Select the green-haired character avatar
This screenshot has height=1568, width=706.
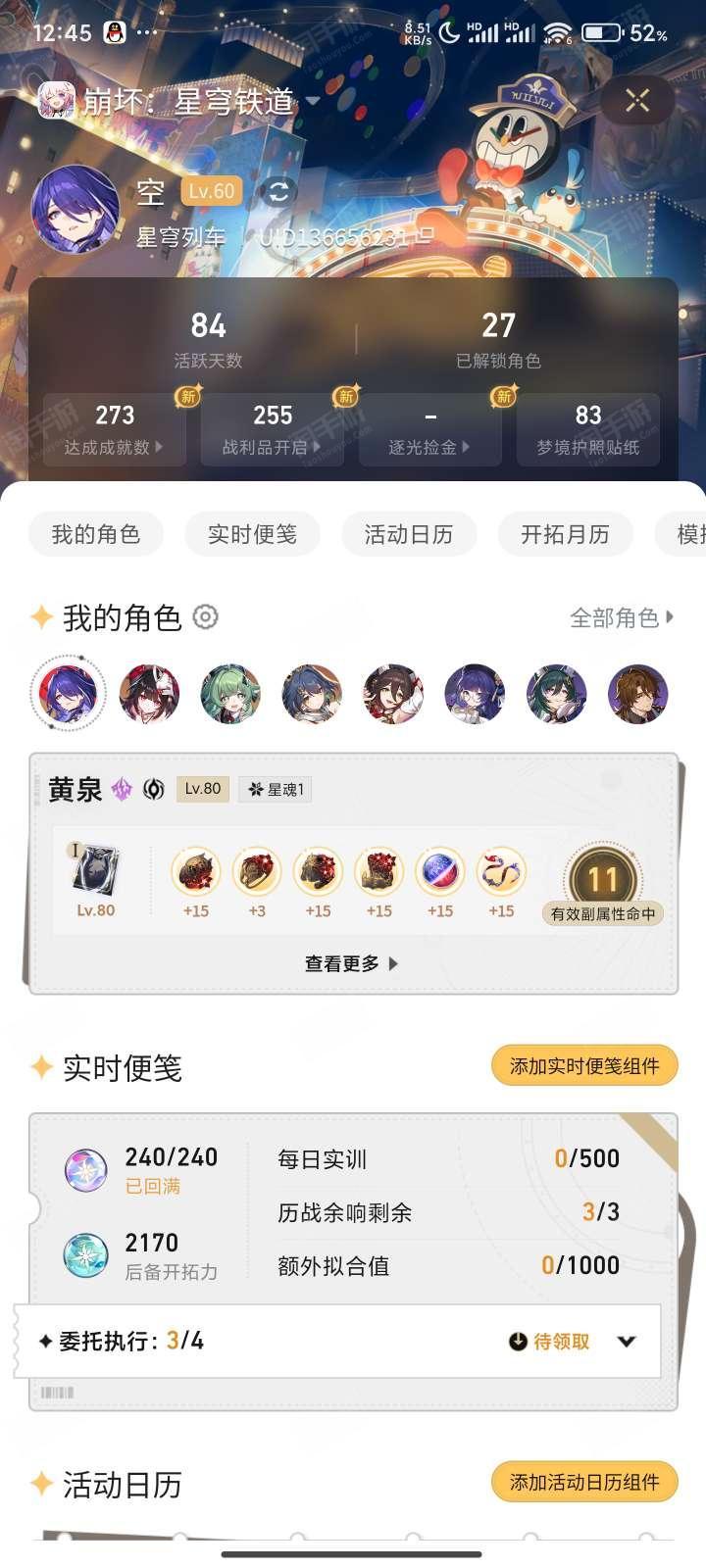[x=230, y=694]
